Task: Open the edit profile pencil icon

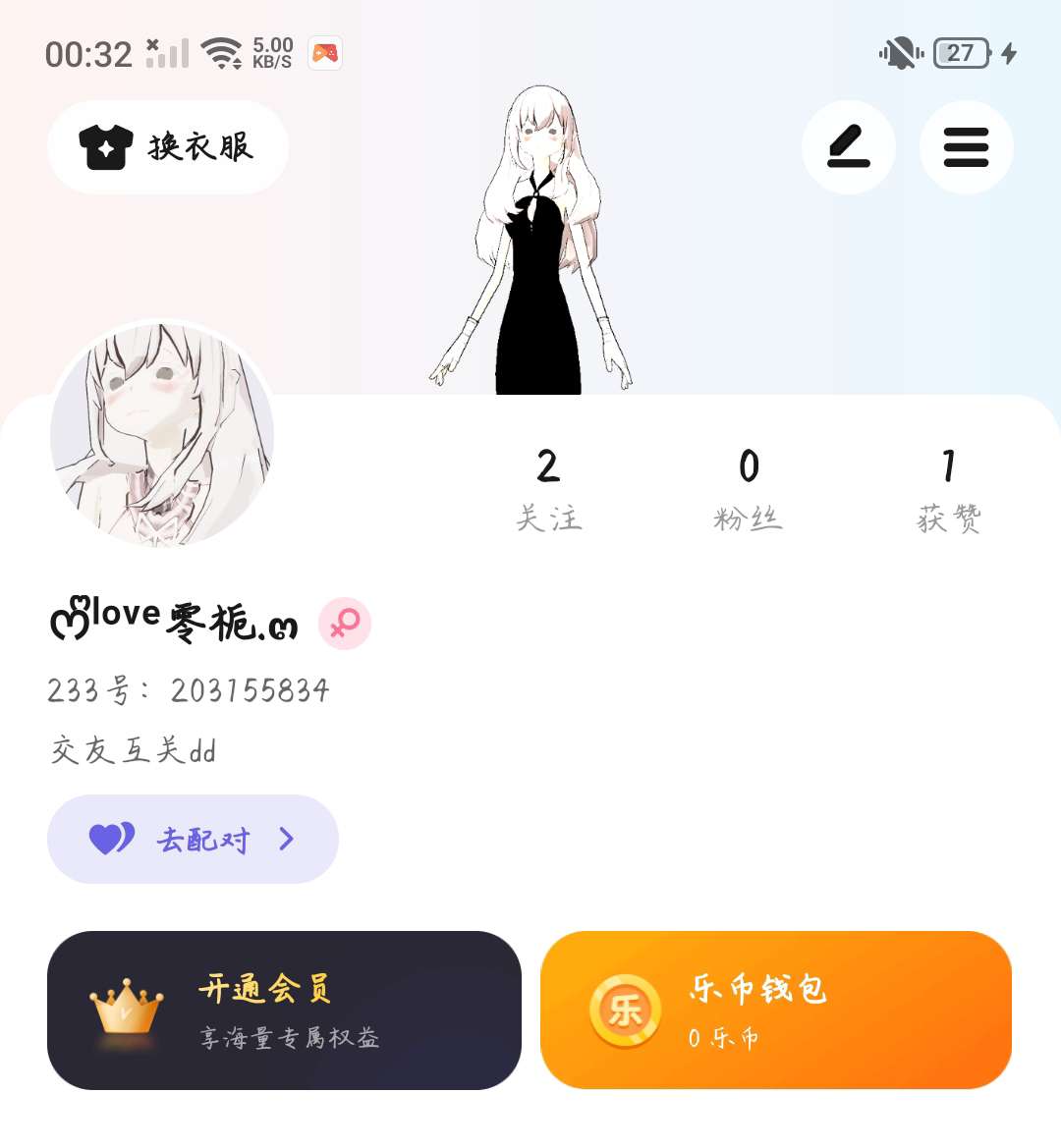Action: (848, 147)
